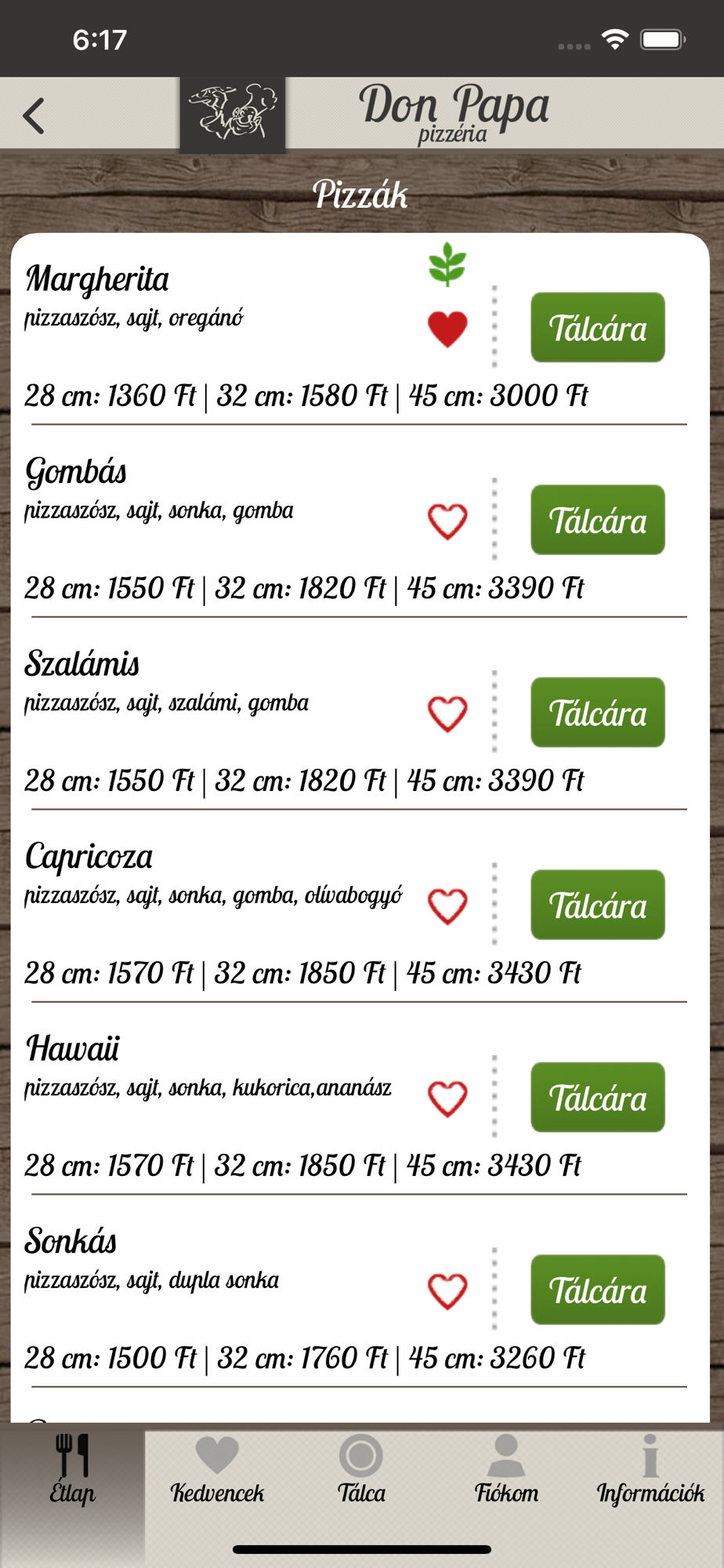This screenshot has height=1568, width=724.
Task: Favorite the Gombás pizza
Action: (447, 521)
